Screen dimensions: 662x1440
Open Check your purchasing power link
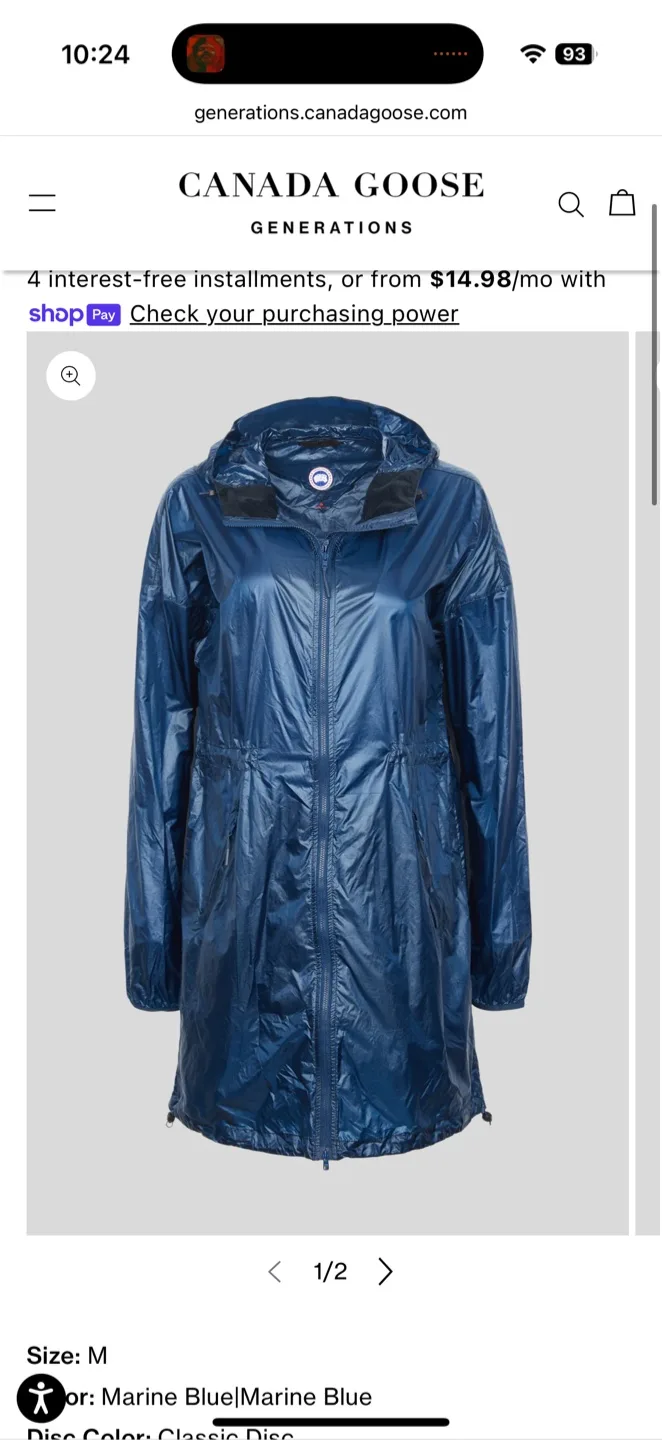(294, 314)
